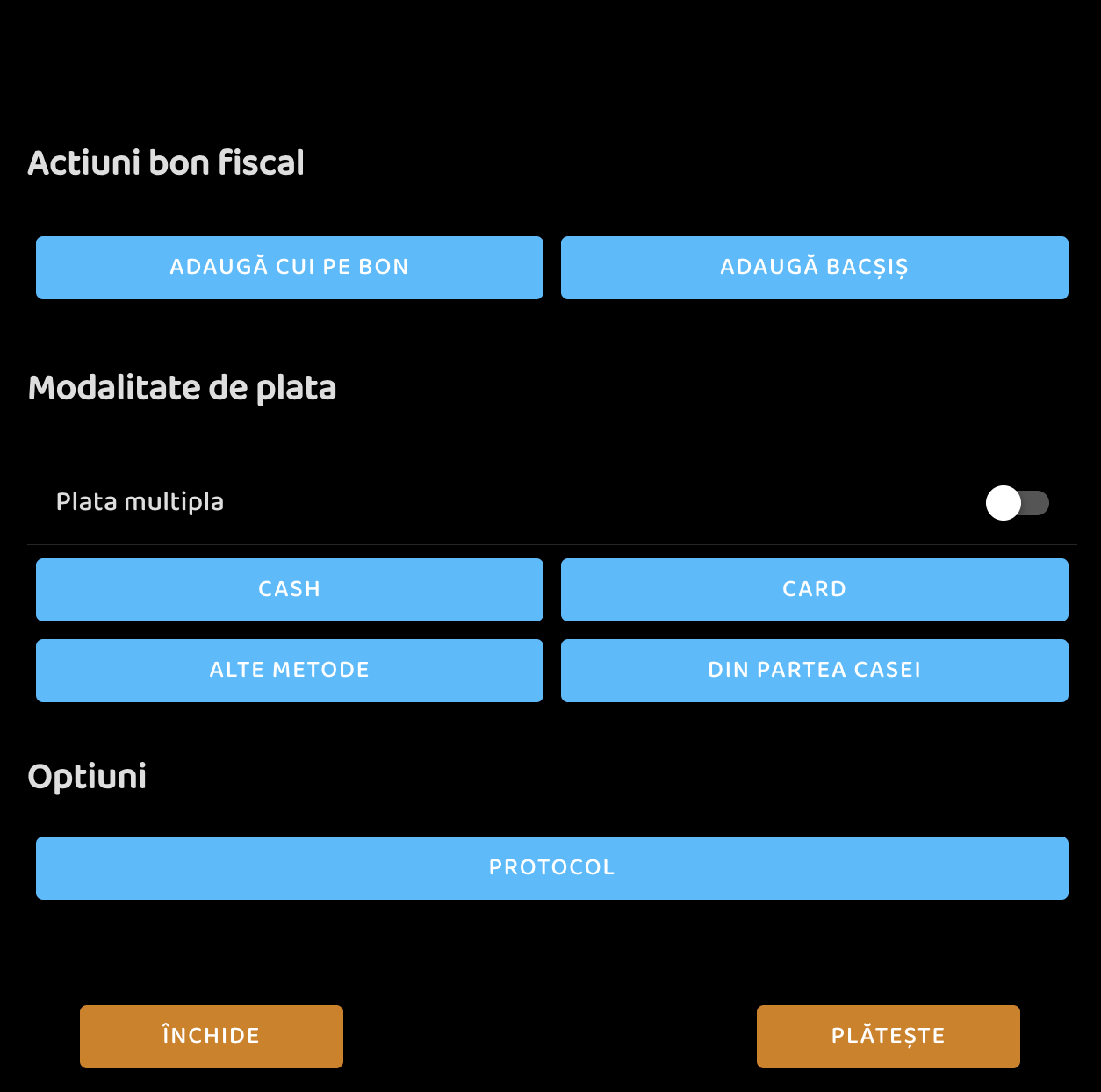Confirm payment with PLĂTEȘTE
The width and height of the screenshot is (1101, 1092).
[889, 1037]
